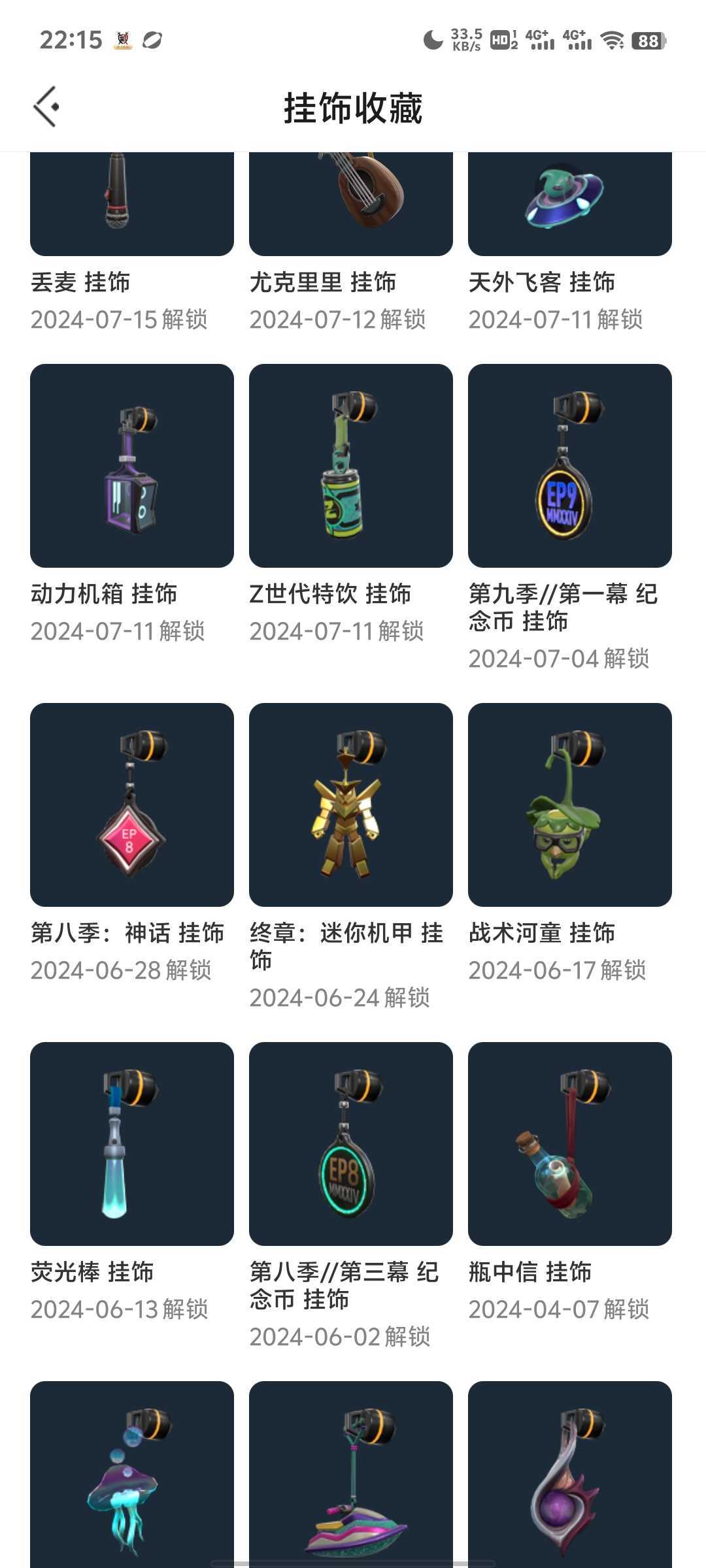Go back from 挂饰收藏 page

point(47,106)
